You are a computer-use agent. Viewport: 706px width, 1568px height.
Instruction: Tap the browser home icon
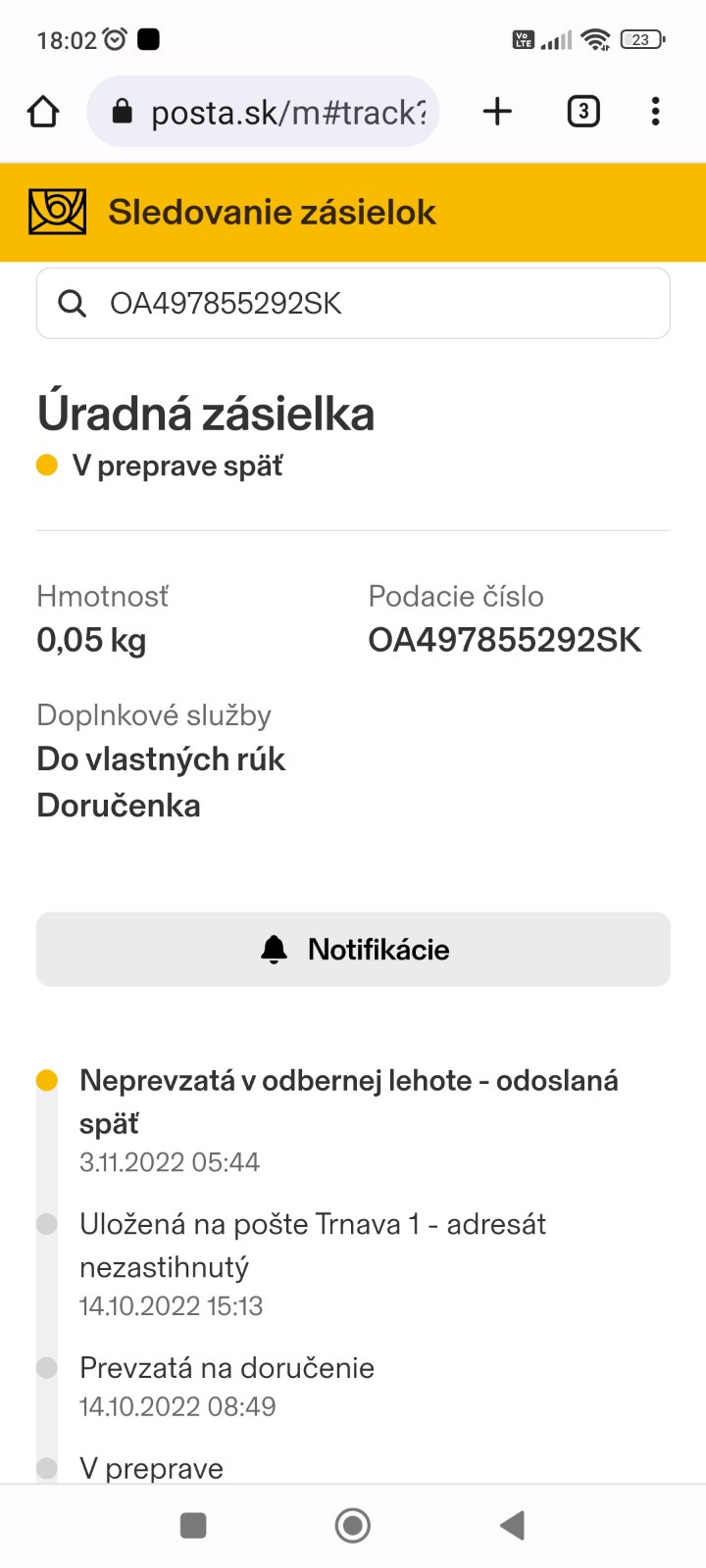[43, 112]
